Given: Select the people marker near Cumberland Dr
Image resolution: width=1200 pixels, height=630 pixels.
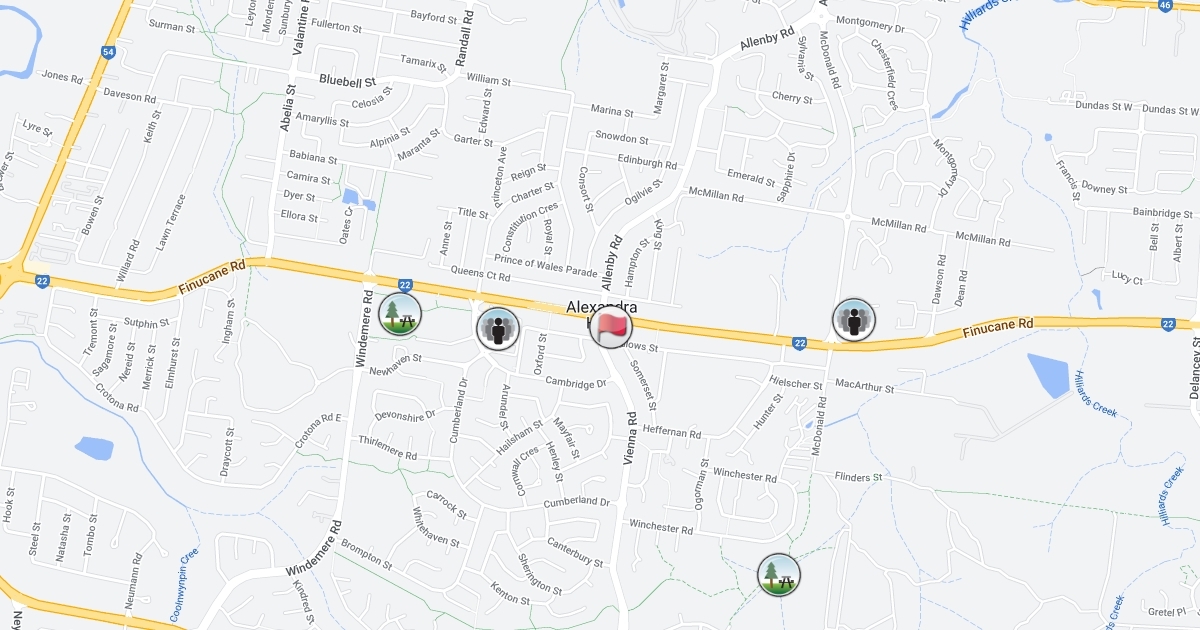Looking at the screenshot, I should coord(497,328).
